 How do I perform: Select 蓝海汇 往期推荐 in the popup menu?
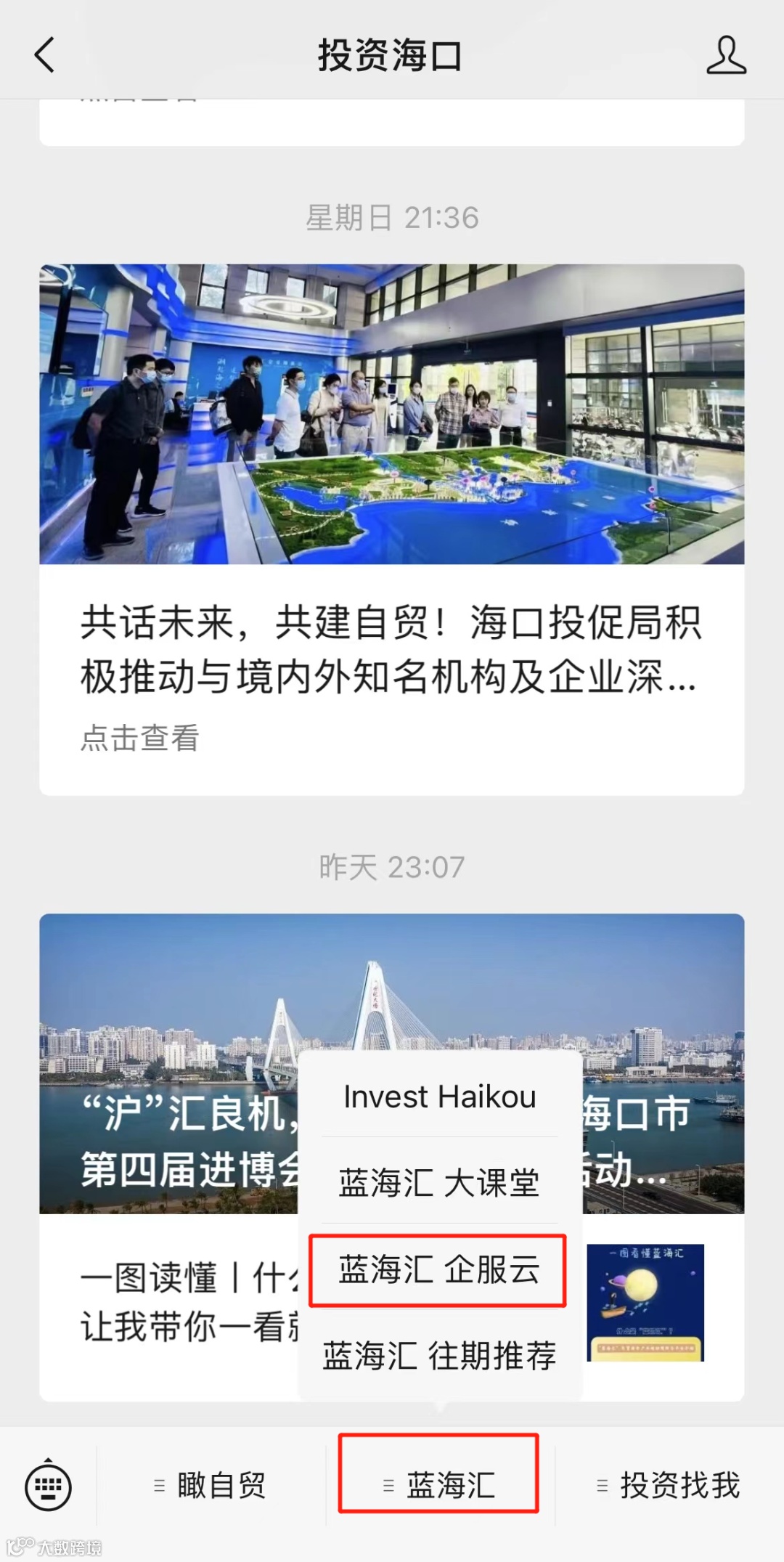click(439, 1355)
